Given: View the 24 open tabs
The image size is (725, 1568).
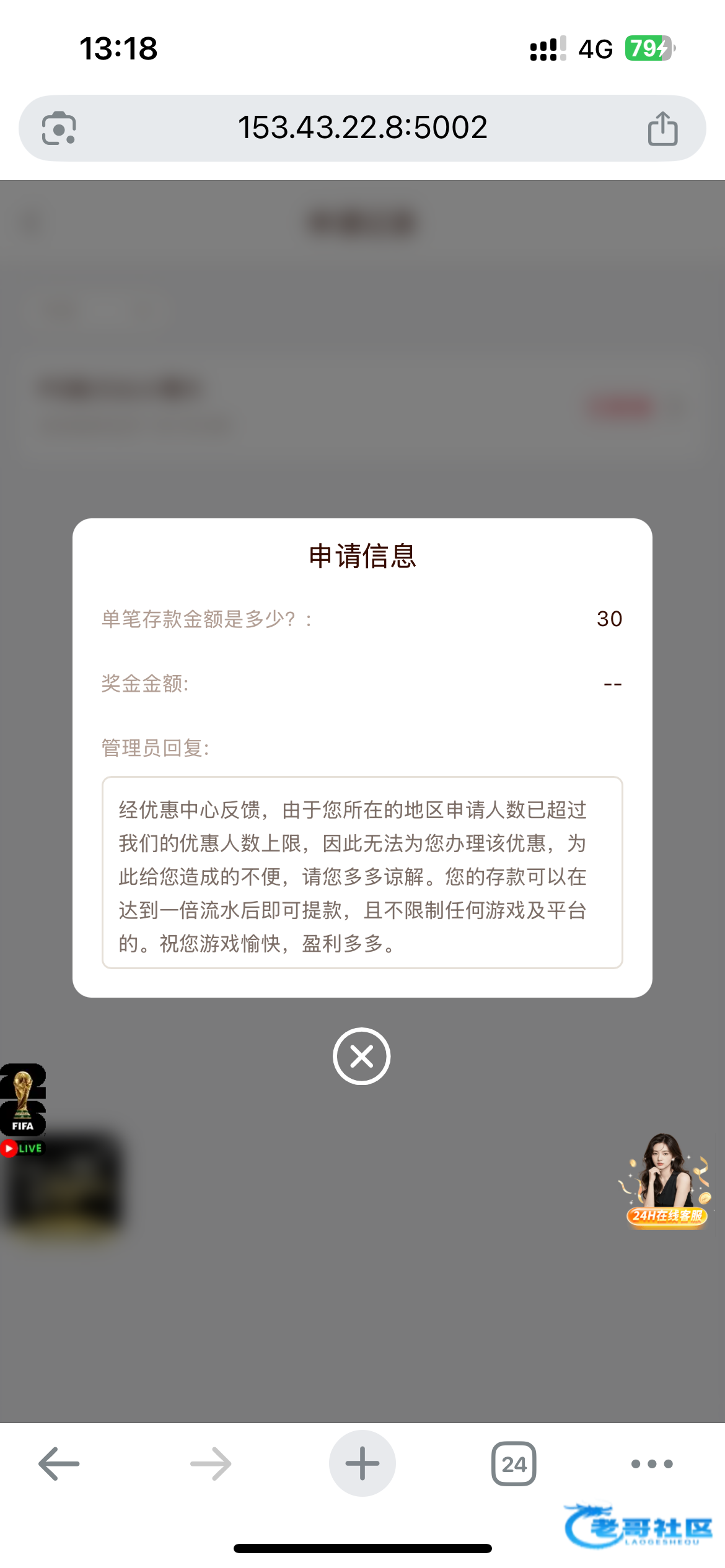Looking at the screenshot, I should click(514, 1464).
